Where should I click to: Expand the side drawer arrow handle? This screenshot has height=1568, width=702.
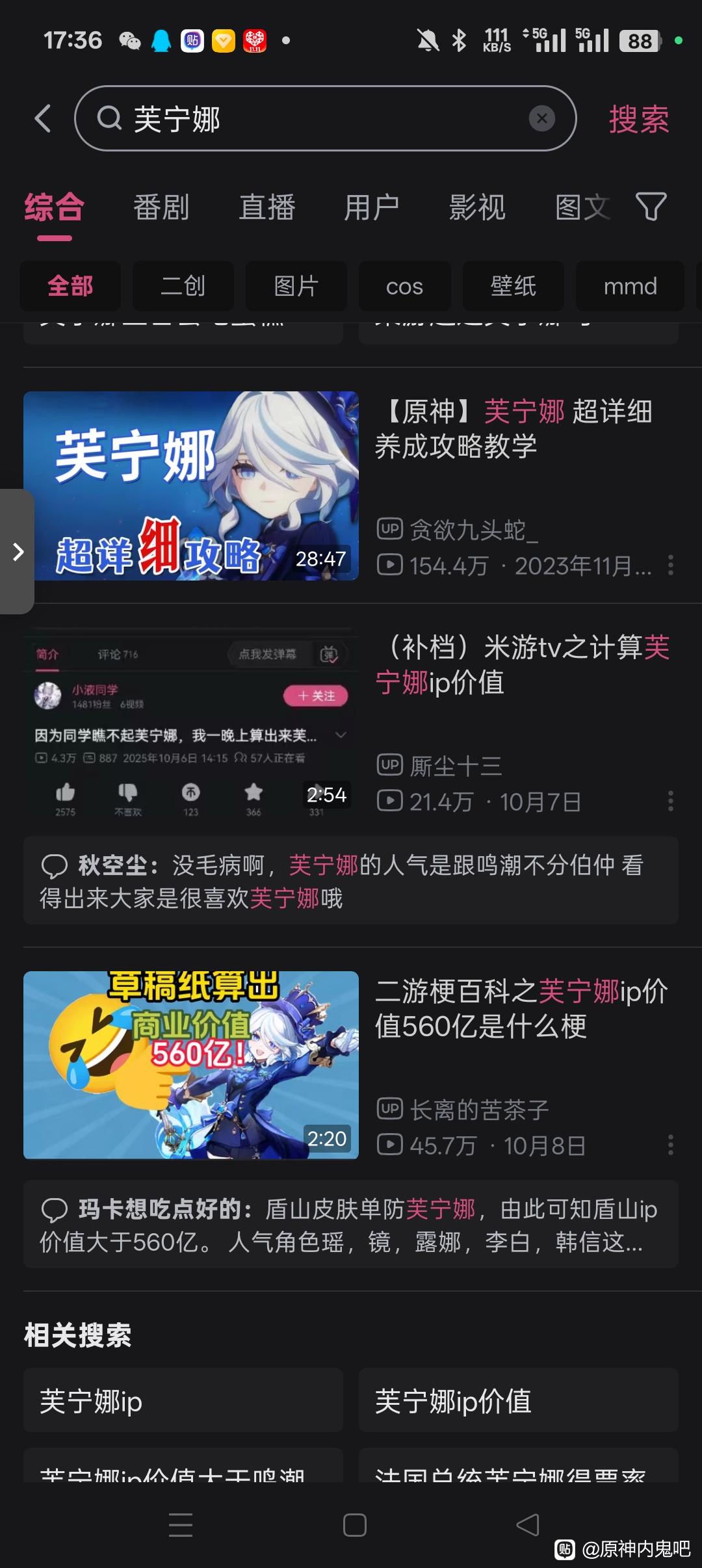(x=18, y=552)
